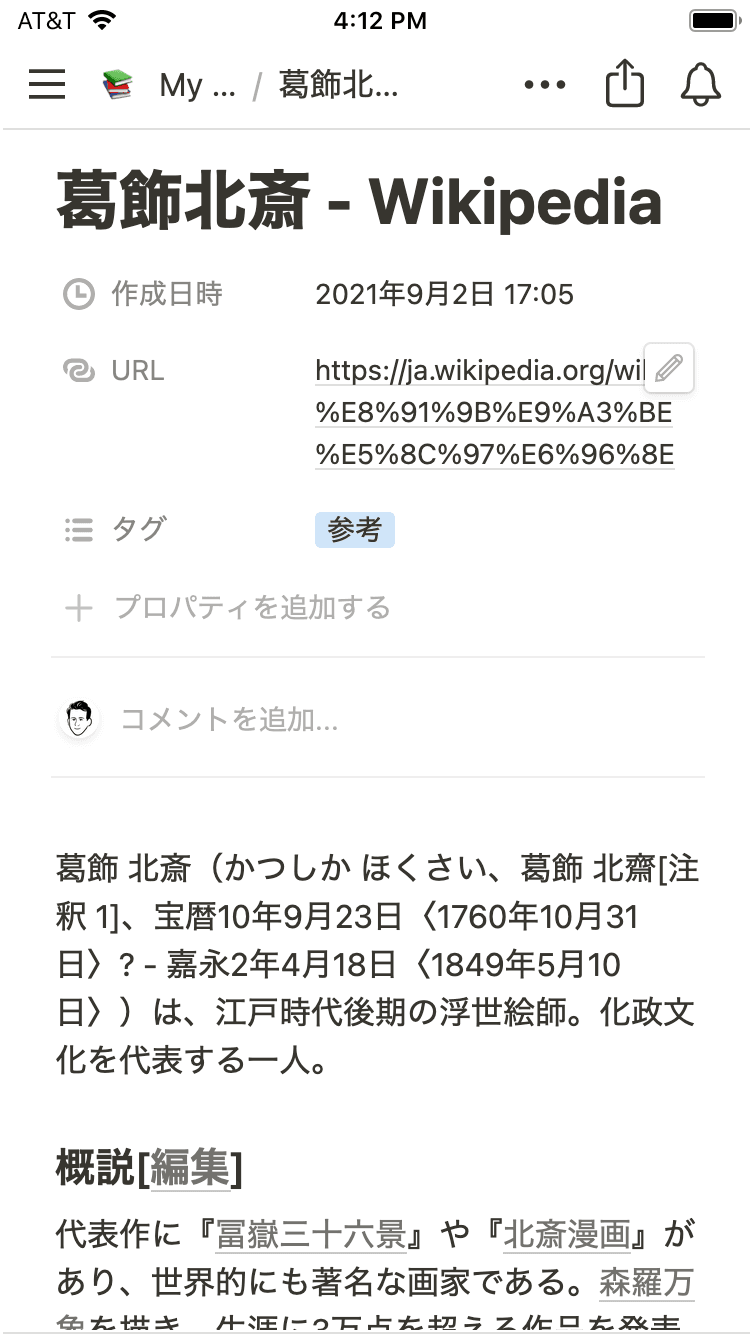Share this page
750x1334 pixels.
pyautogui.click(x=625, y=84)
